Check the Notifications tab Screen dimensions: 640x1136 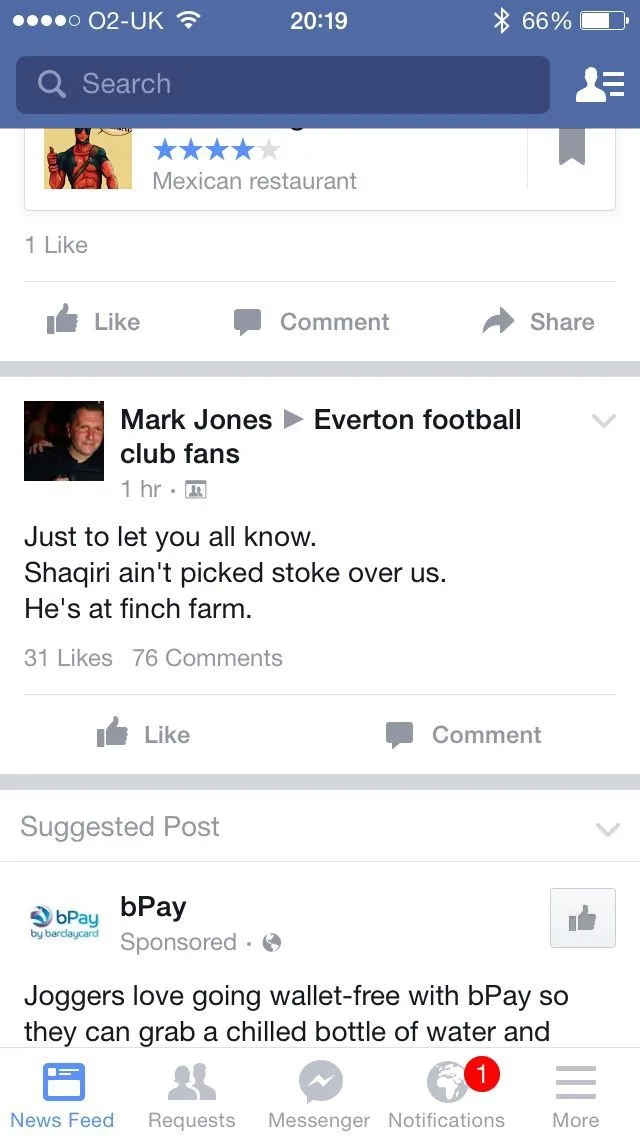coord(446,1094)
